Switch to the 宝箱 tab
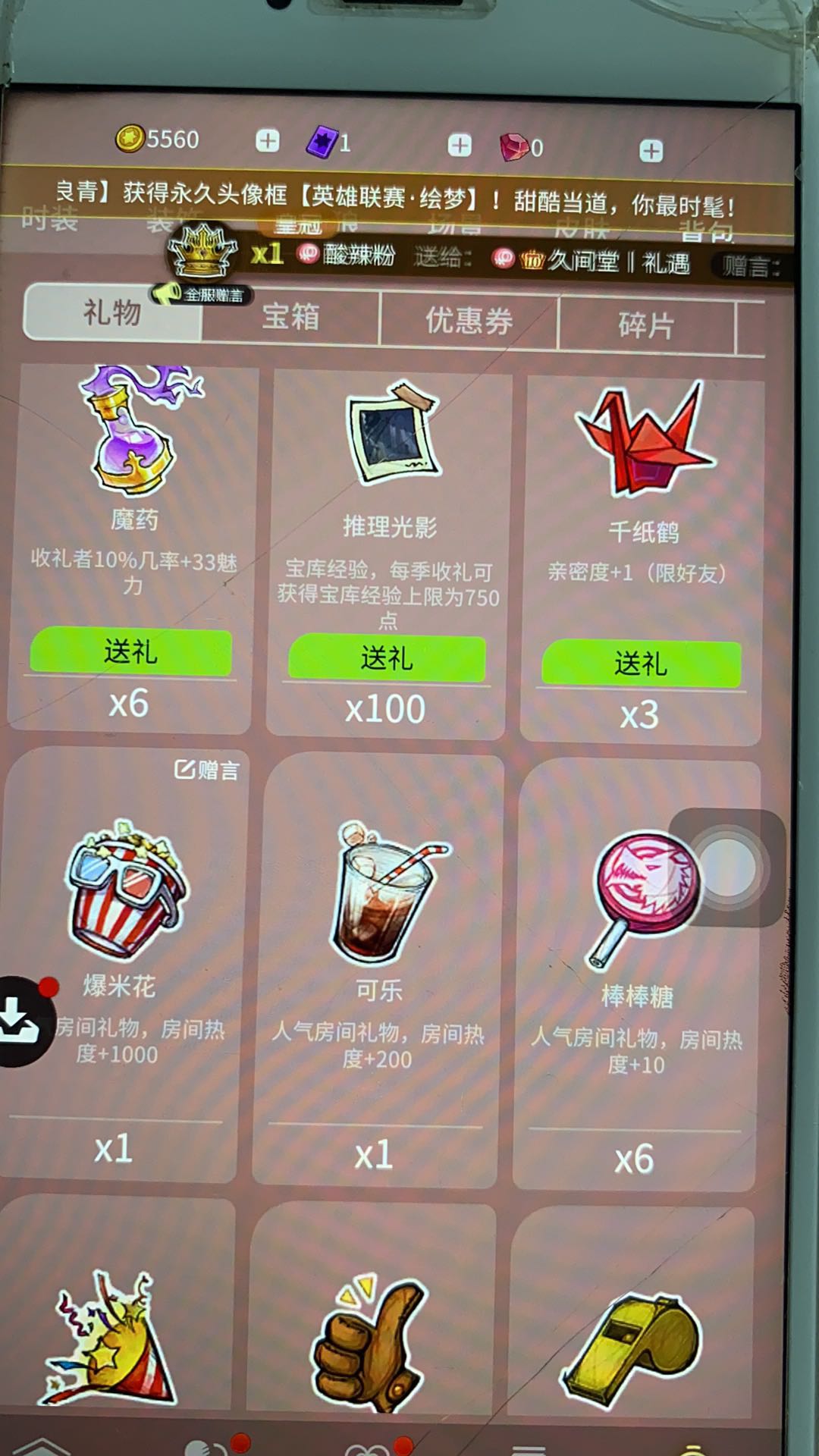Screen dimensions: 819x1456 click(x=290, y=316)
